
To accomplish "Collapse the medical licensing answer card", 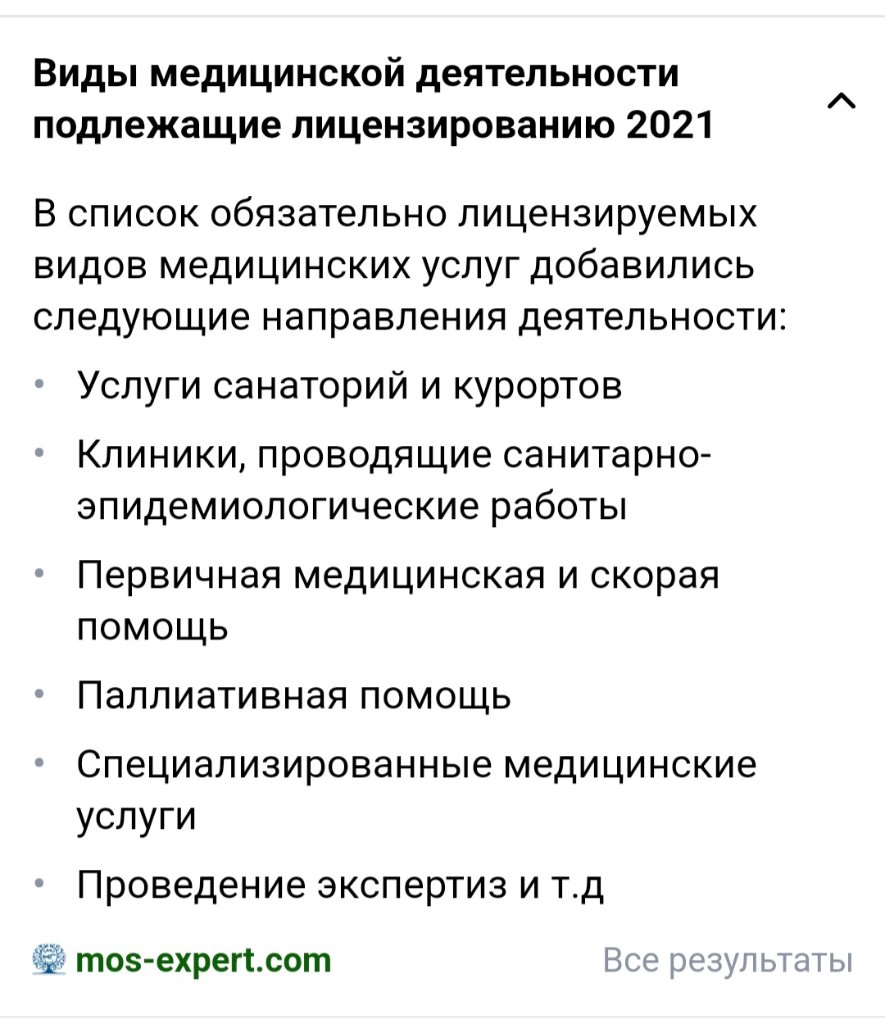I will pos(842,101).
